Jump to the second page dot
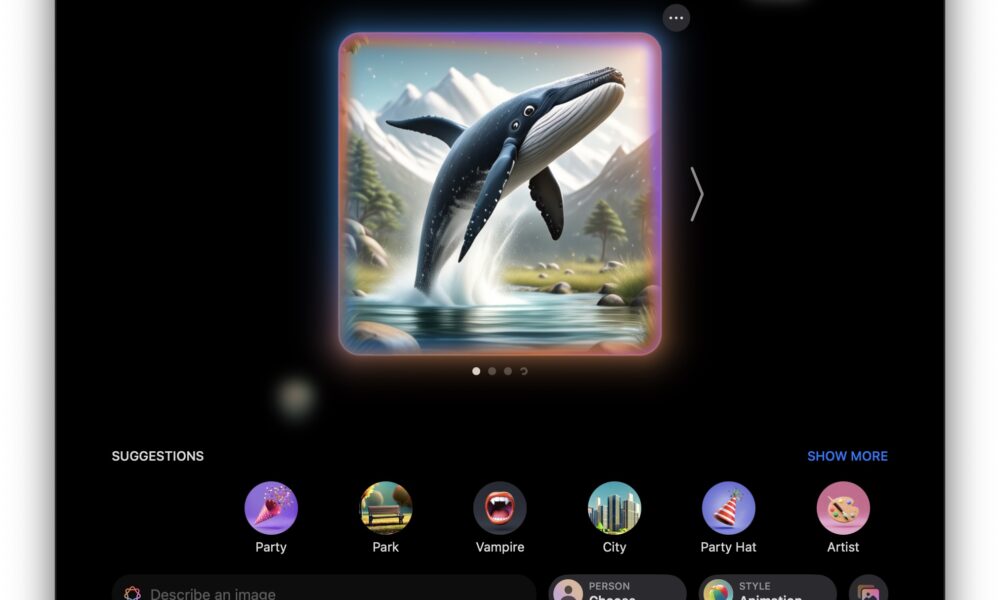 coord(492,371)
